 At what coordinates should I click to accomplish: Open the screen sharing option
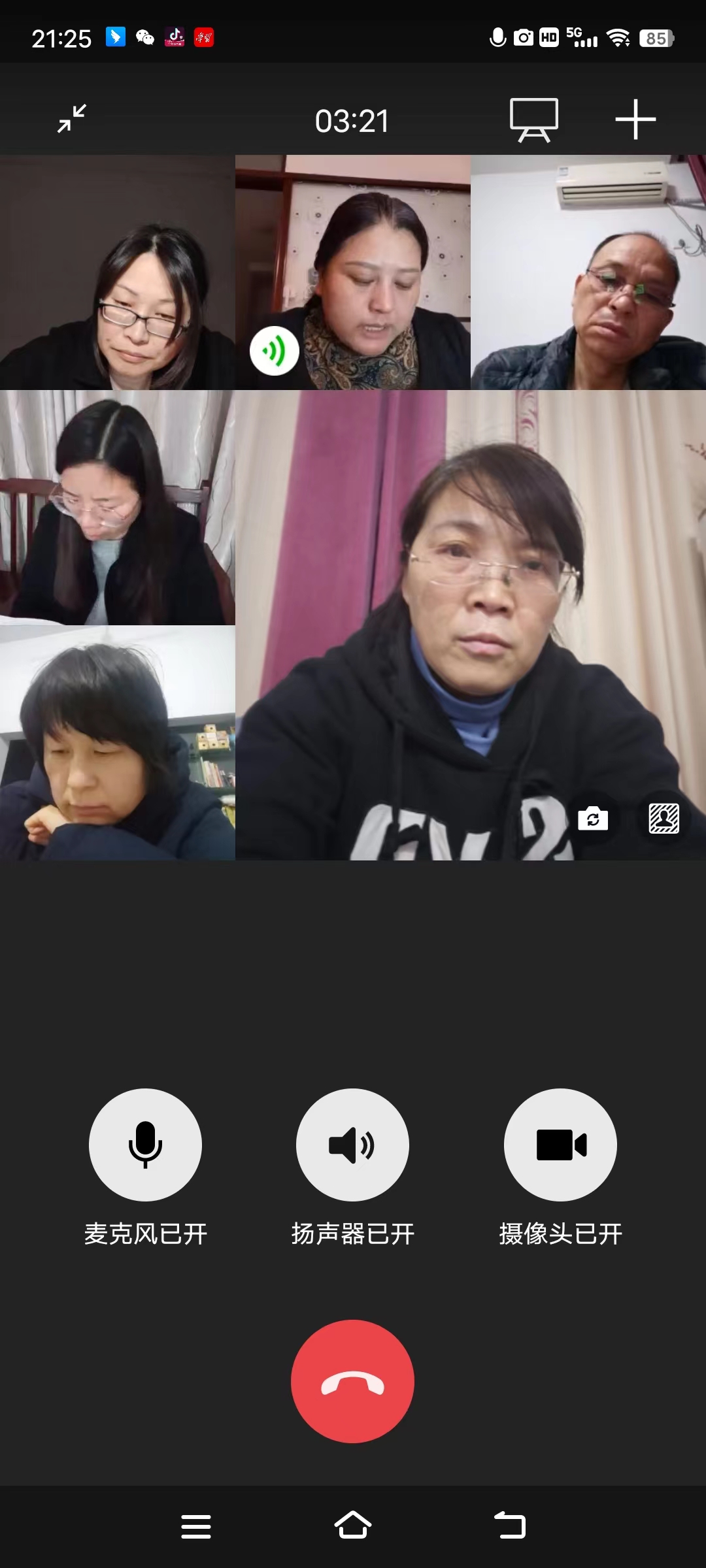click(534, 120)
